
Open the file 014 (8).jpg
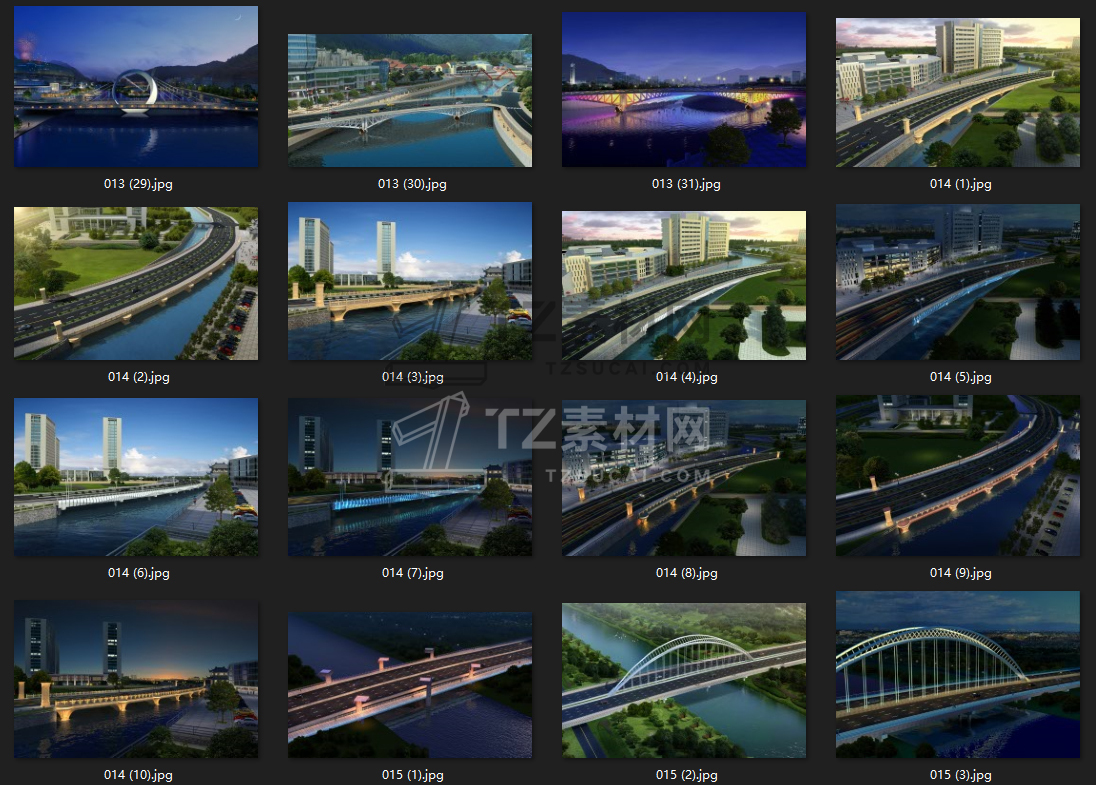click(x=684, y=478)
